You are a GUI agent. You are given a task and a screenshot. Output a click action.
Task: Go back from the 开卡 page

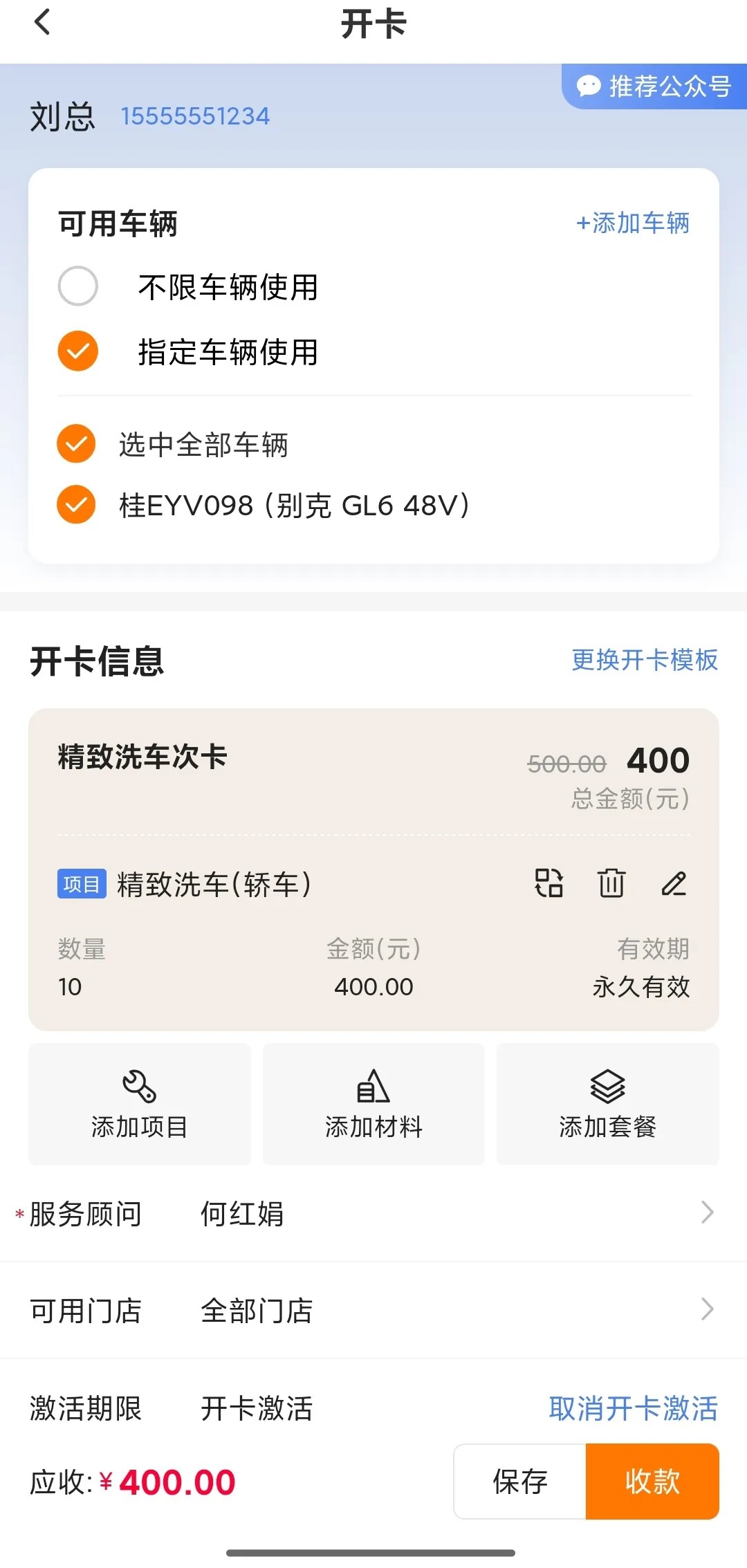pos(43,22)
